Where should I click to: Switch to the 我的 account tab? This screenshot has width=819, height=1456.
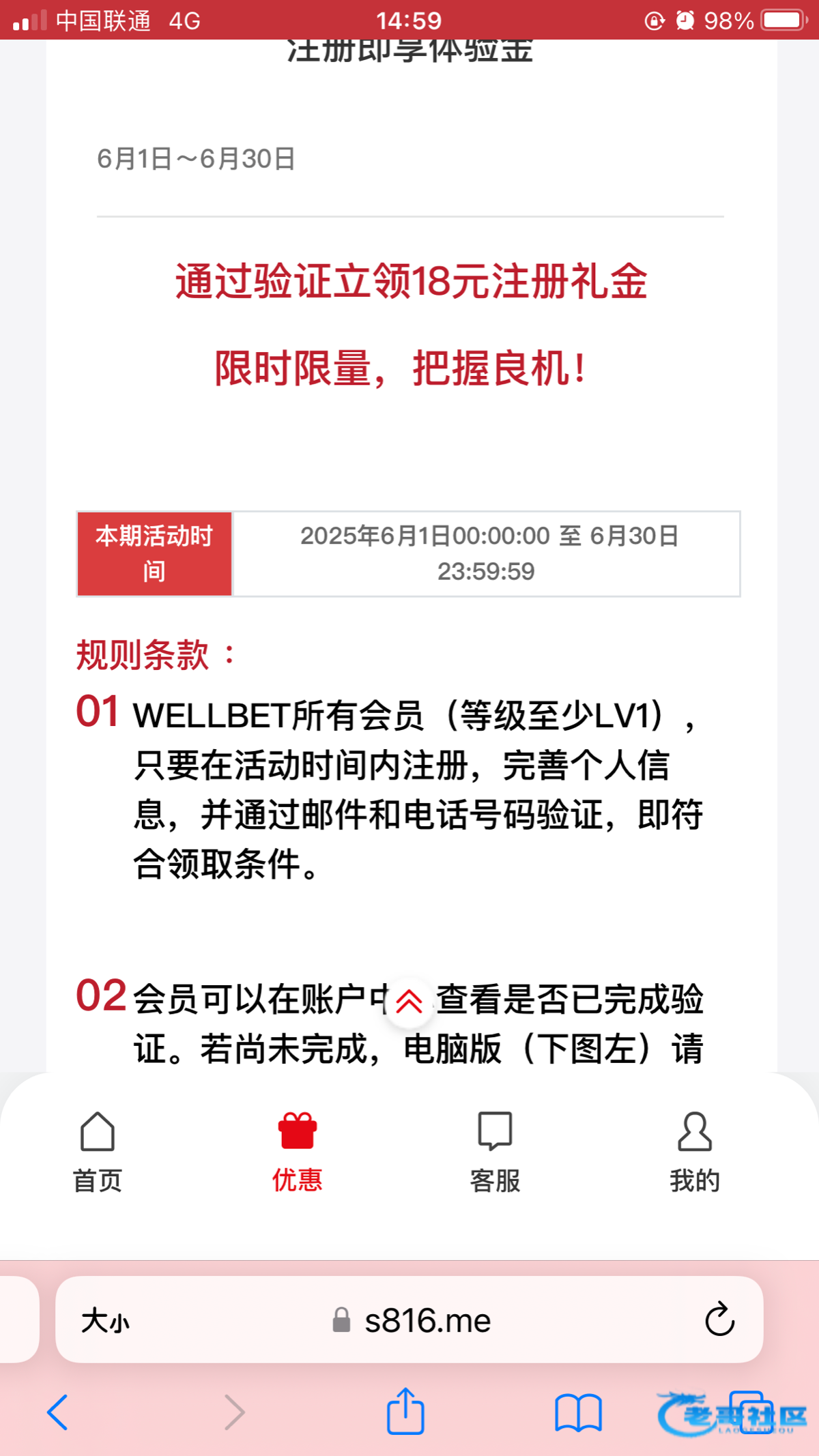coord(695,1152)
